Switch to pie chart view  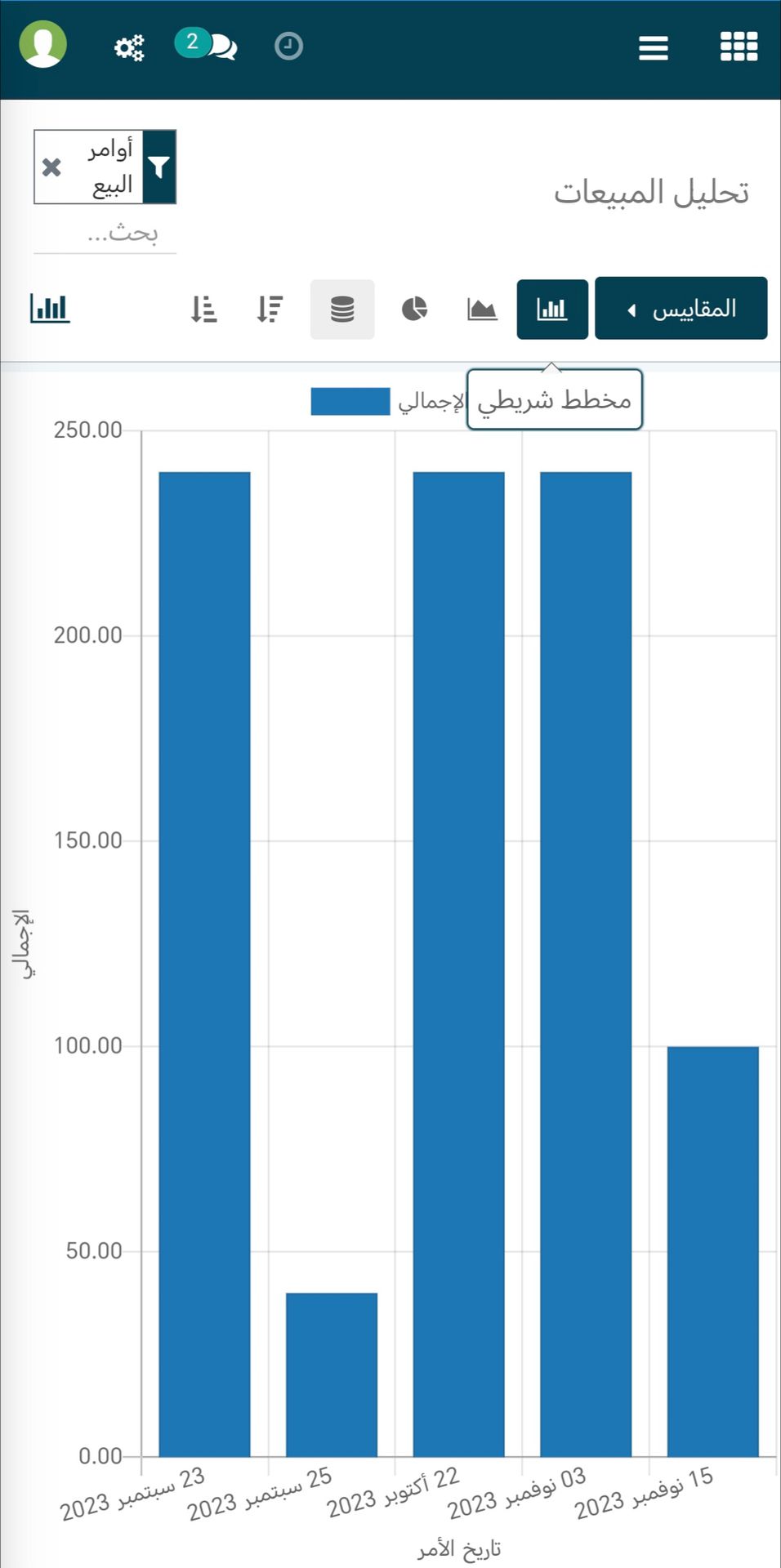click(414, 309)
